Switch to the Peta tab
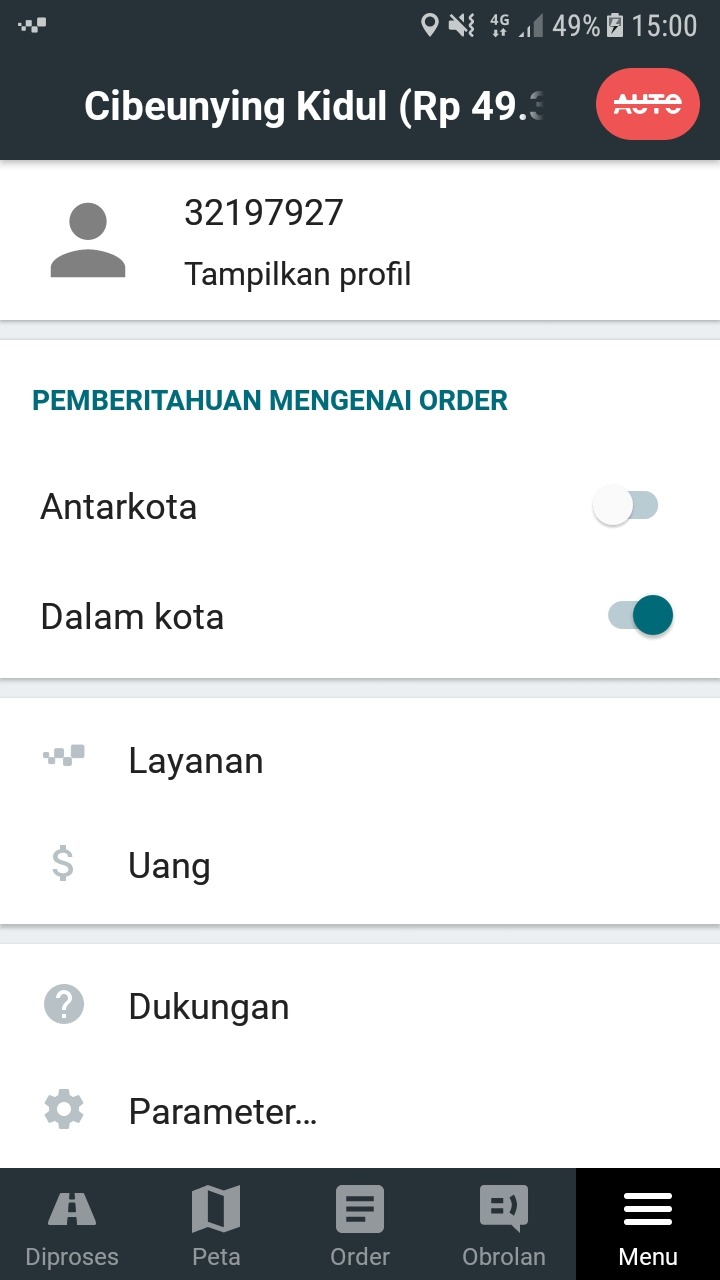Screen dimensions: 720x1280 216,1225
